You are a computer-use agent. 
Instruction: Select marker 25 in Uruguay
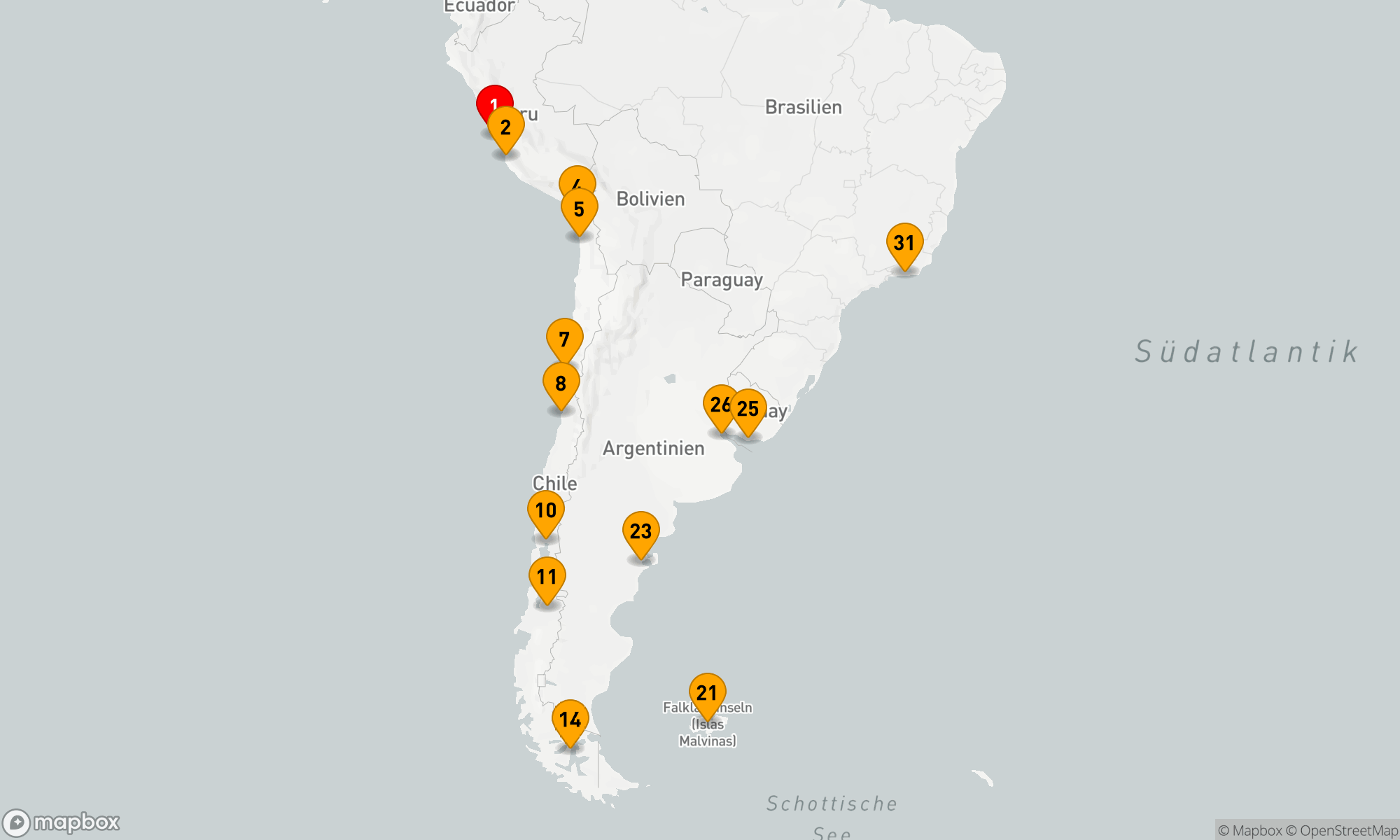(x=750, y=409)
